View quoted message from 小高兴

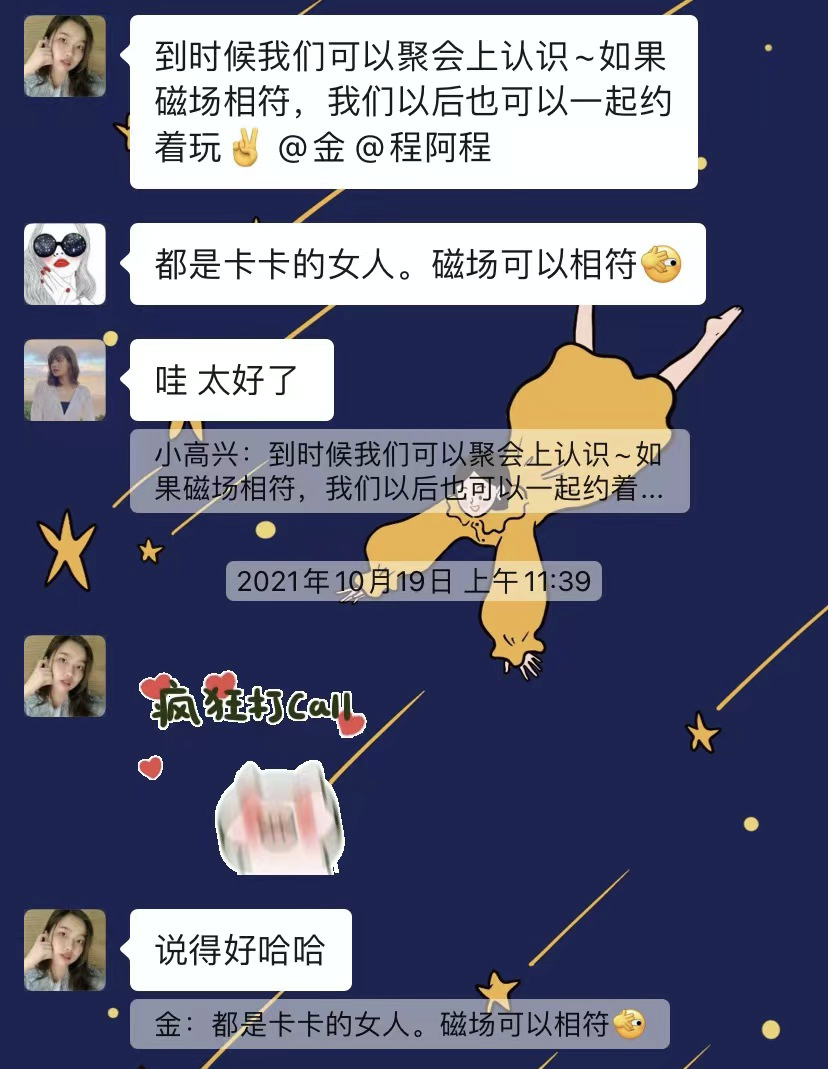click(x=409, y=472)
